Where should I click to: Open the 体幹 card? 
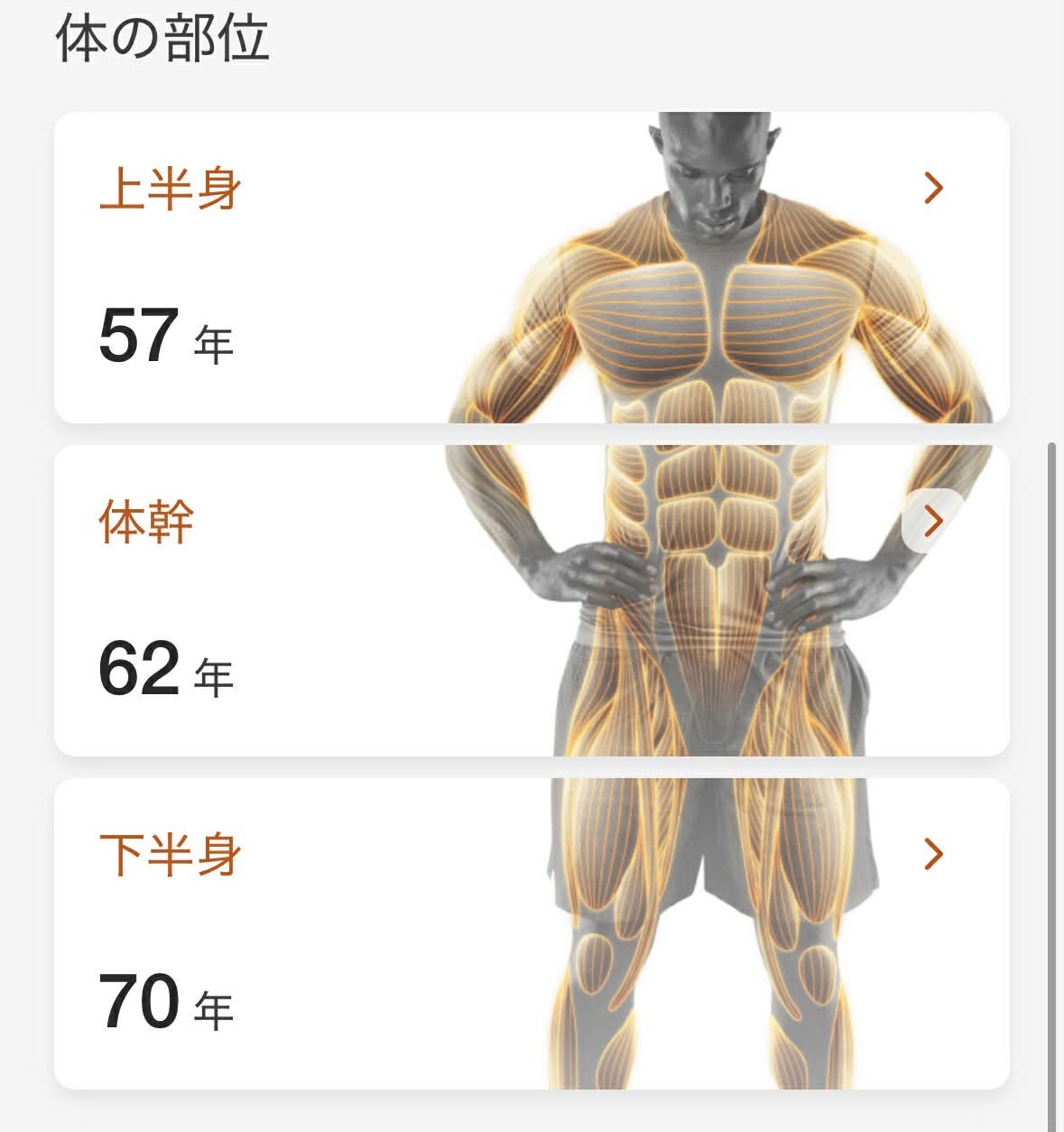pyautogui.click(x=932, y=521)
